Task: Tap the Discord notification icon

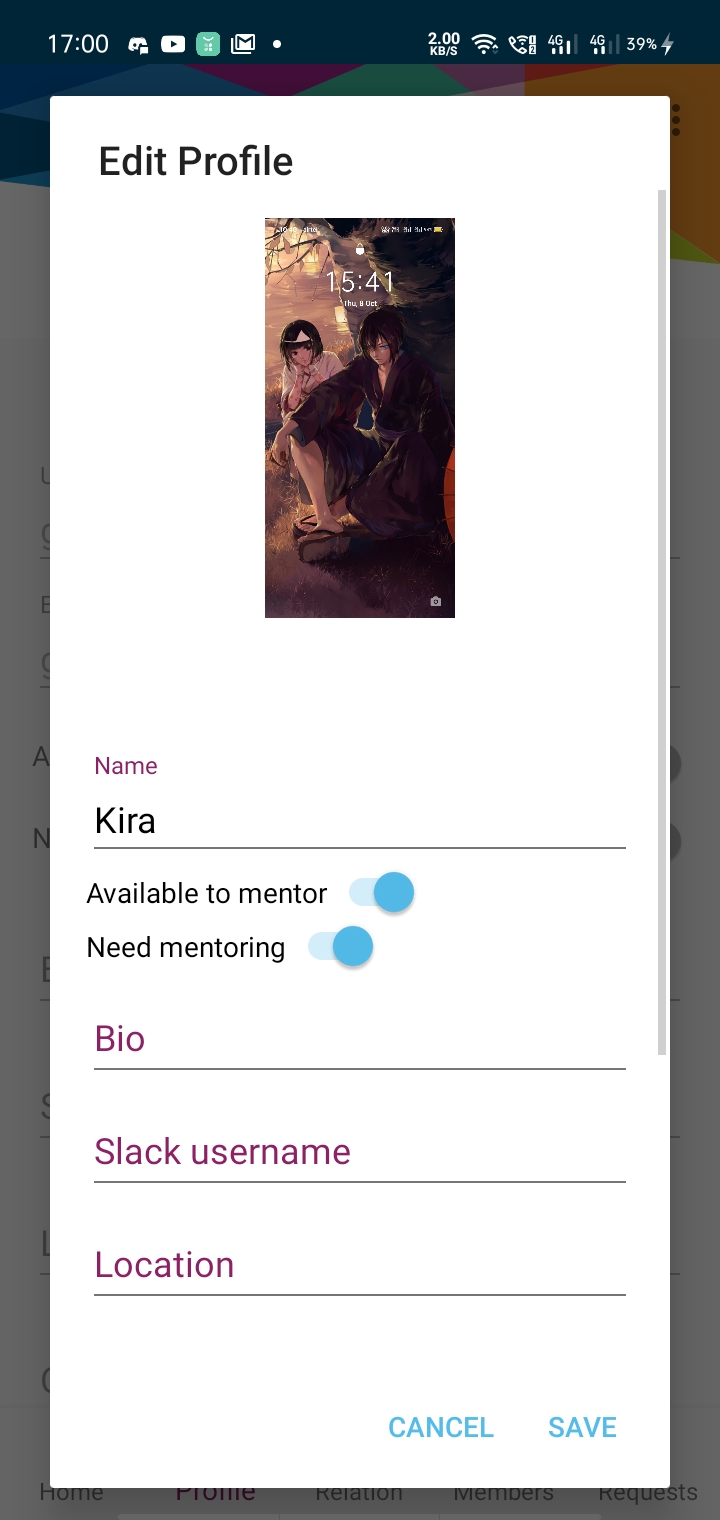Action: [137, 43]
